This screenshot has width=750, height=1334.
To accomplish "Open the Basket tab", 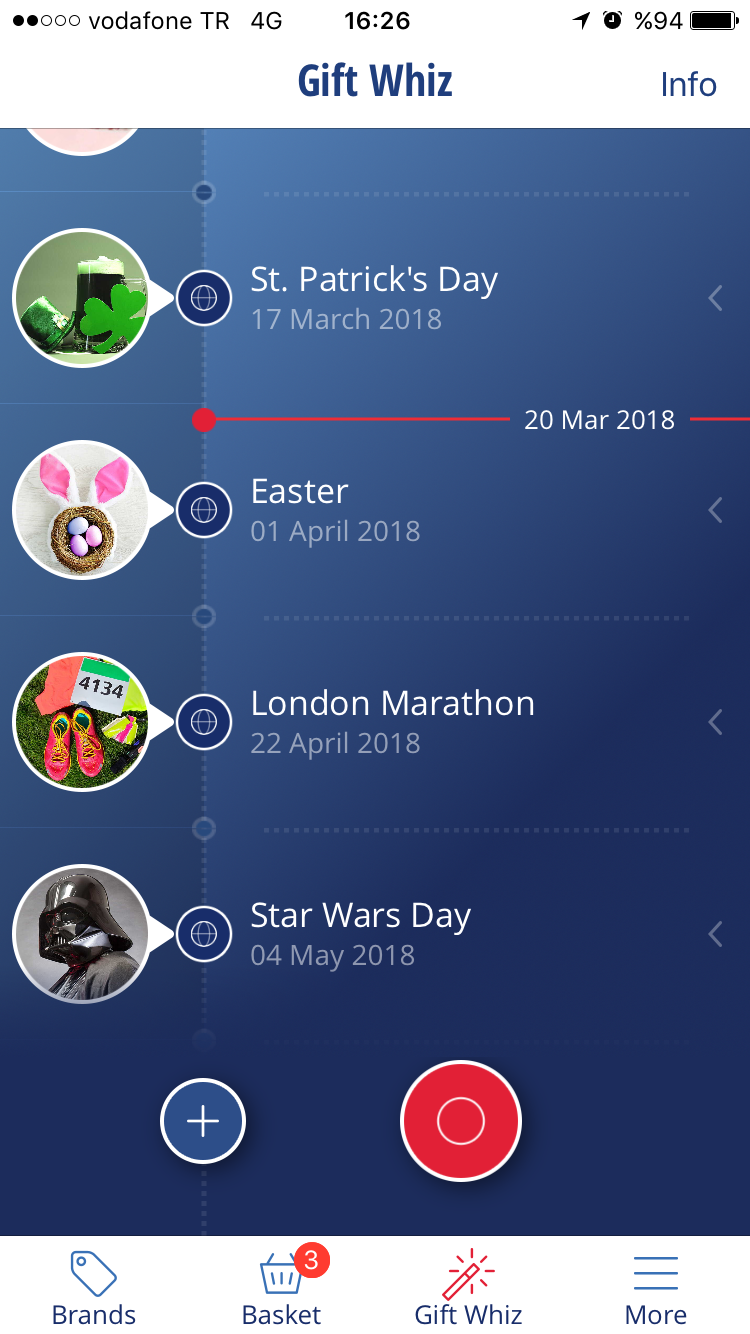I will 282,1288.
